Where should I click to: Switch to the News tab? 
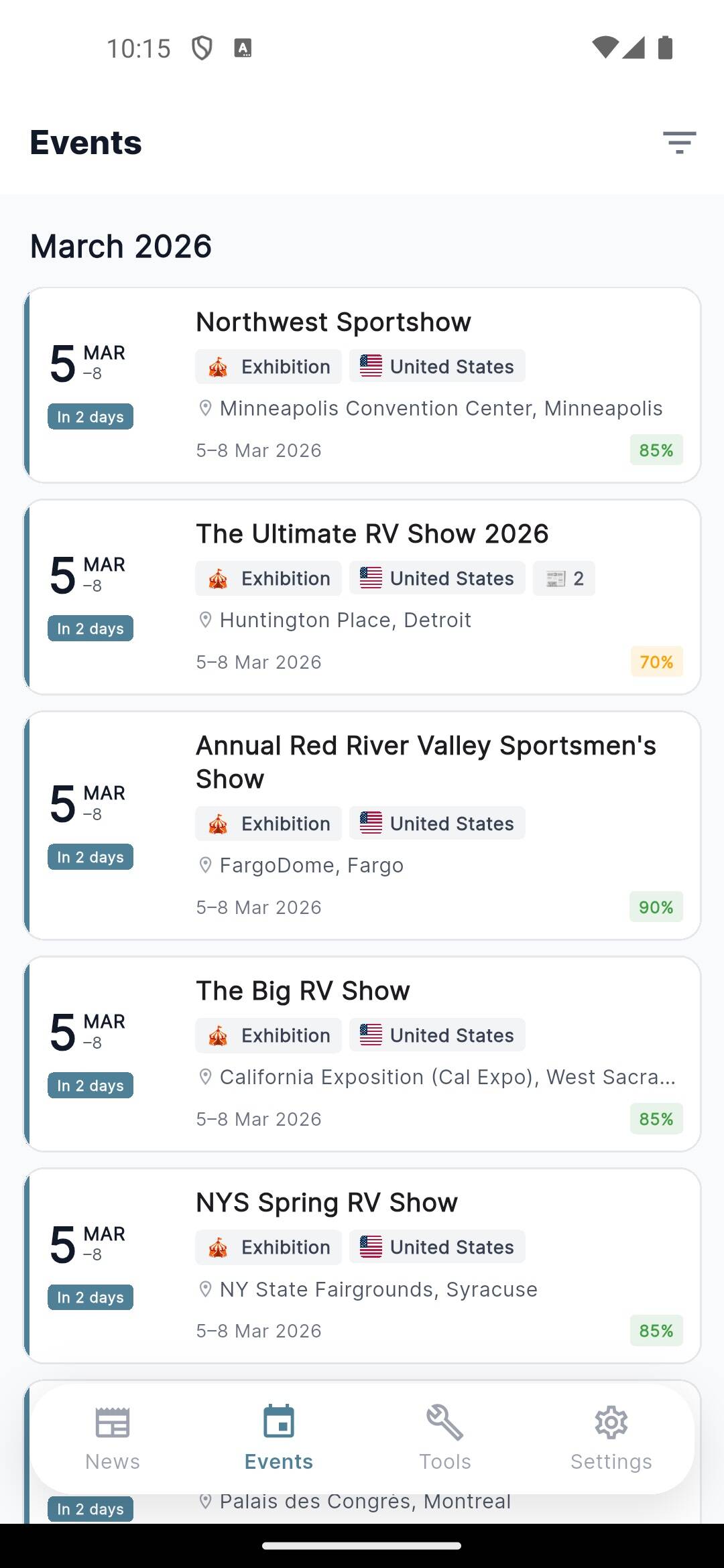[113, 1441]
